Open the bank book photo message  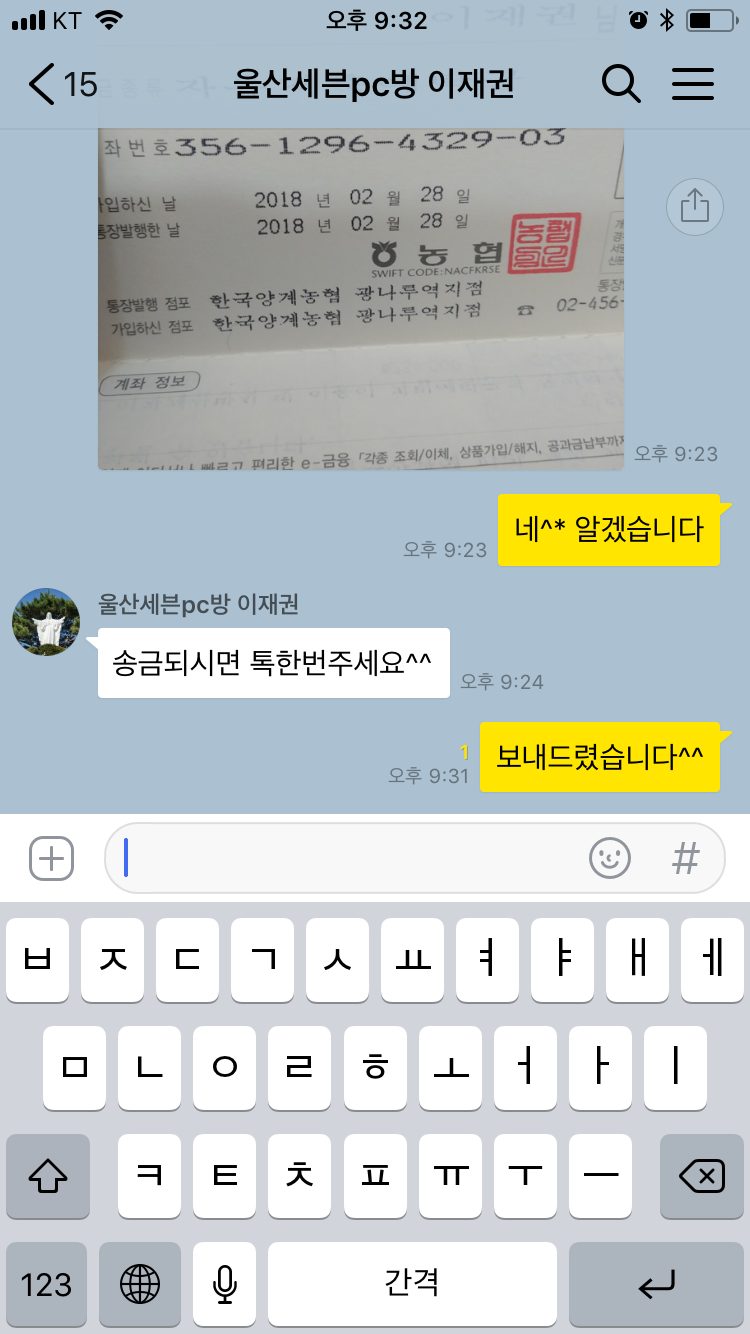[361, 298]
